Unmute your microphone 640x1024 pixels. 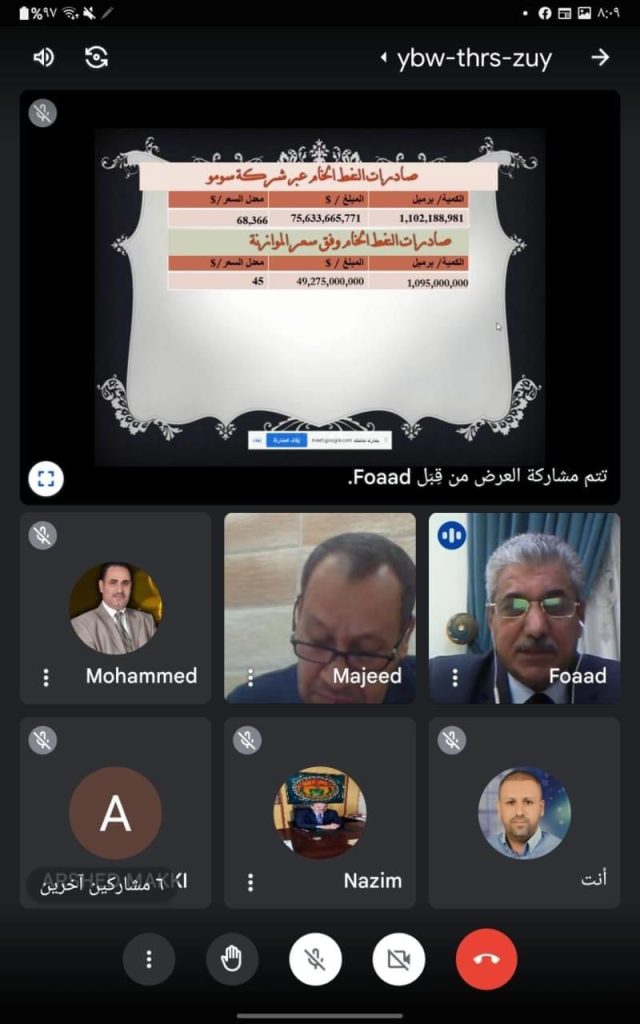point(315,960)
